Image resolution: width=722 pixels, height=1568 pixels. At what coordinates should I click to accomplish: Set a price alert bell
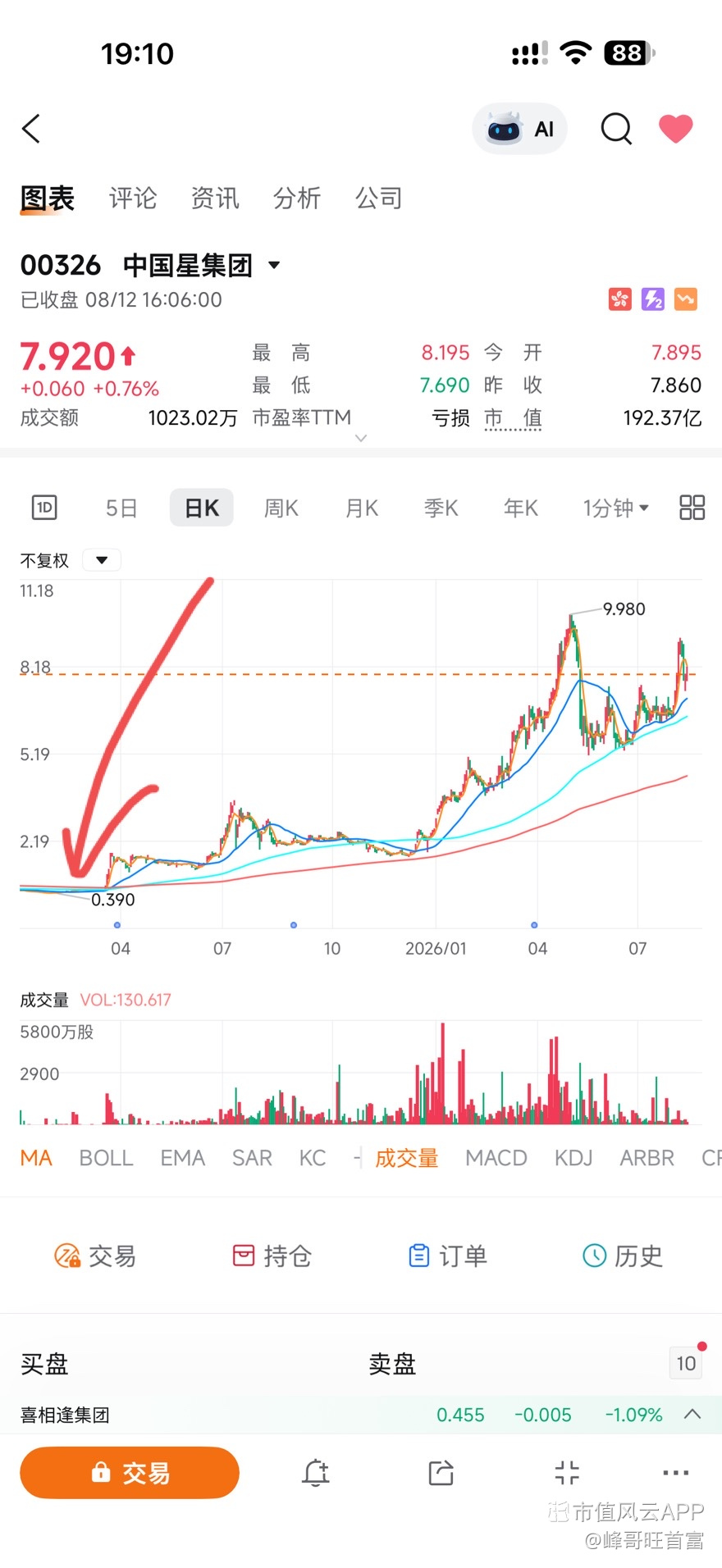316,1473
